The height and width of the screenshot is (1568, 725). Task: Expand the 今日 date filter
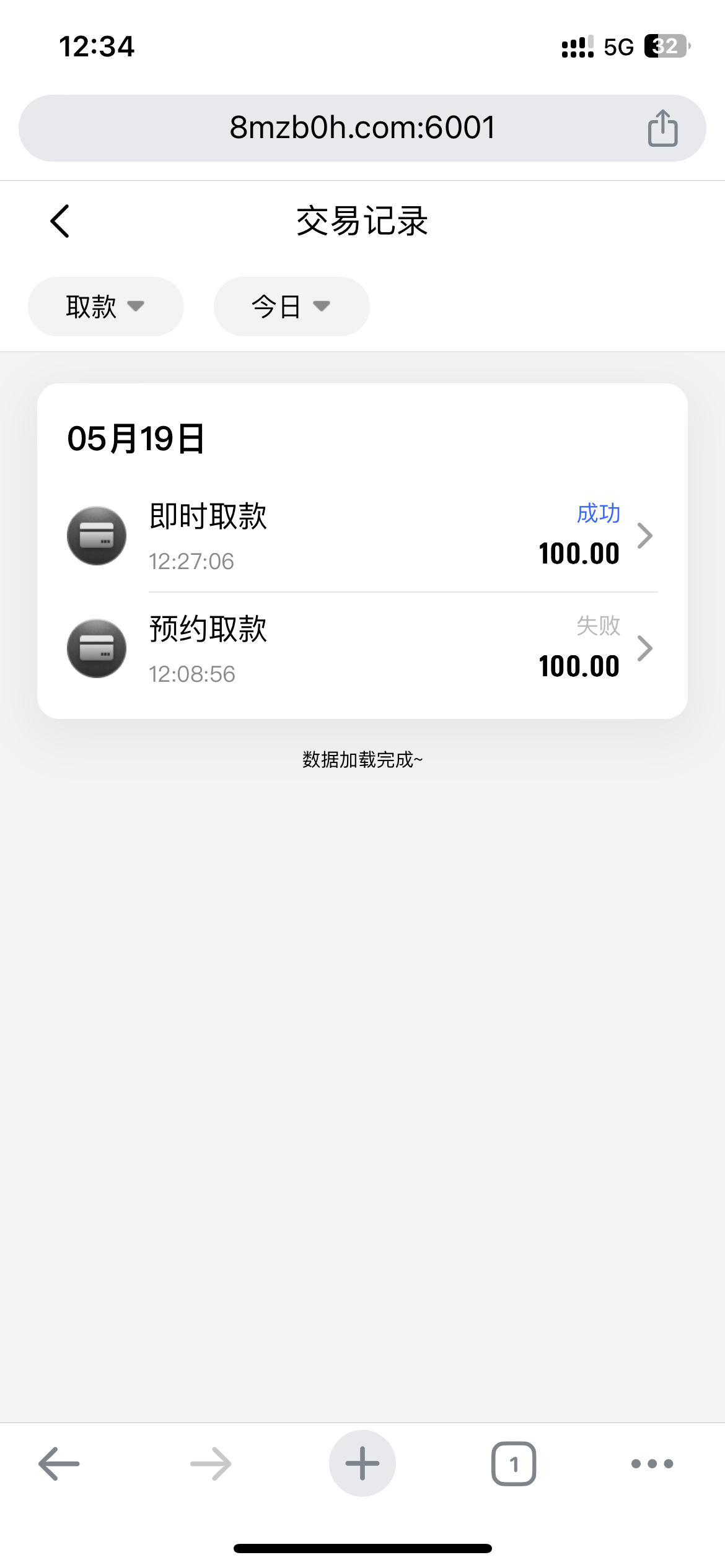(291, 307)
